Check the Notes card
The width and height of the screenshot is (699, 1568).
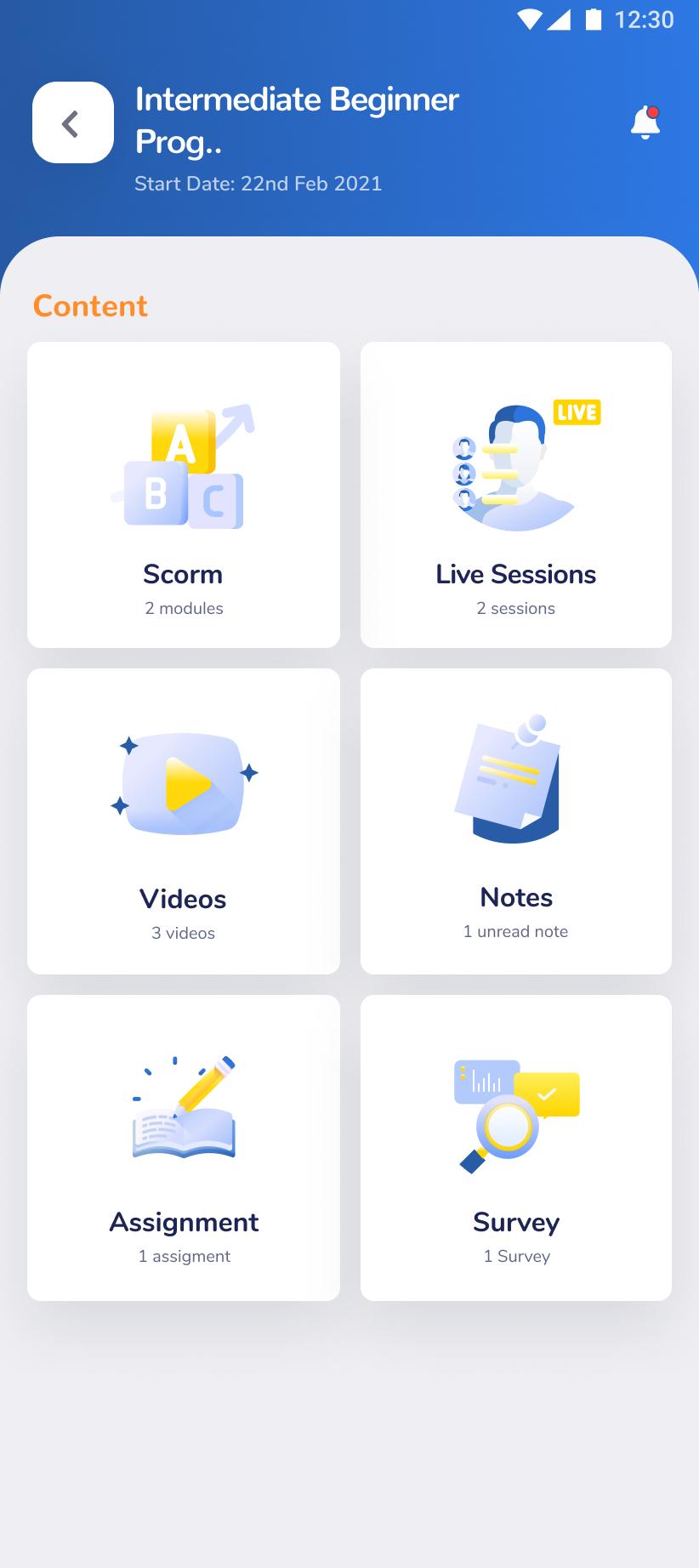516,821
